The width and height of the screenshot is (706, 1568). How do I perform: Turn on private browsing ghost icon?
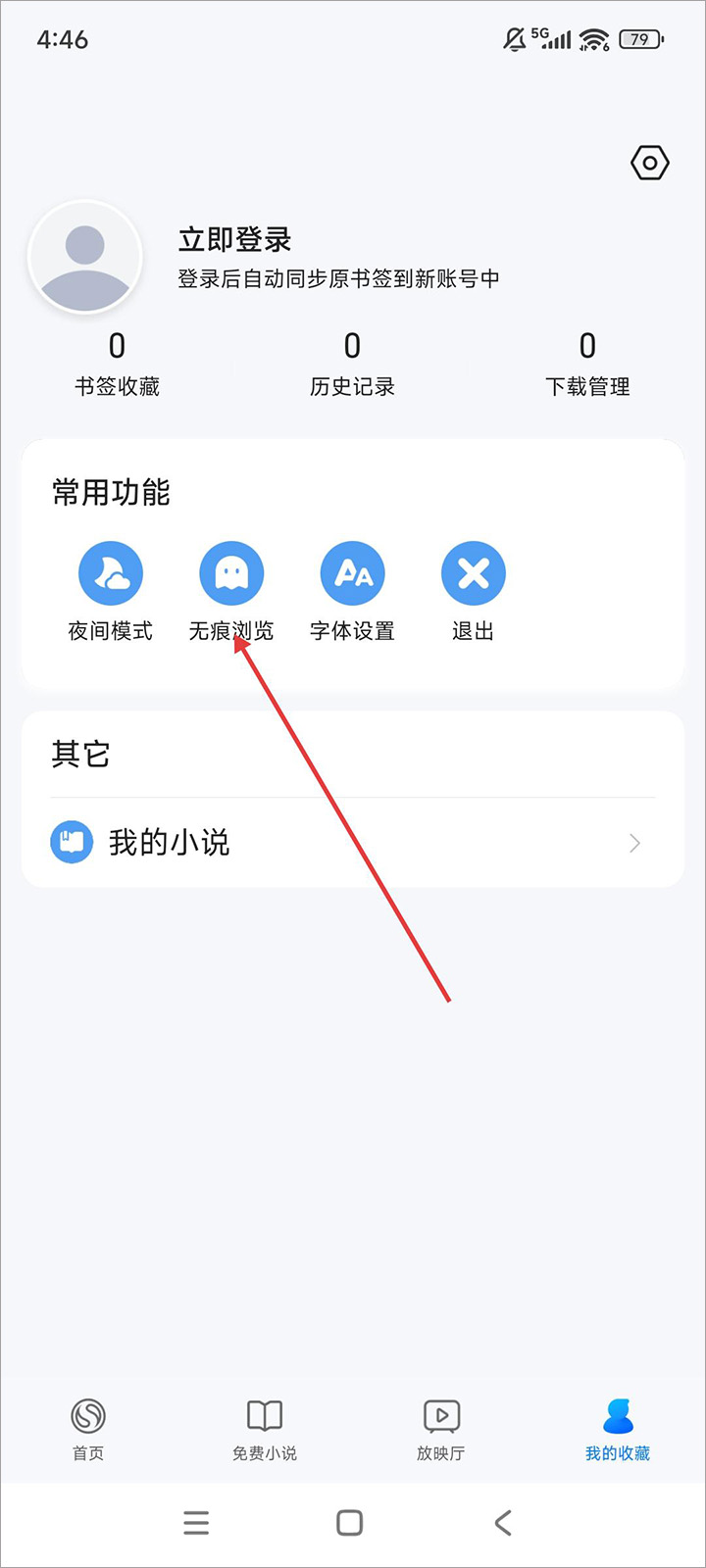pyautogui.click(x=231, y=572)
